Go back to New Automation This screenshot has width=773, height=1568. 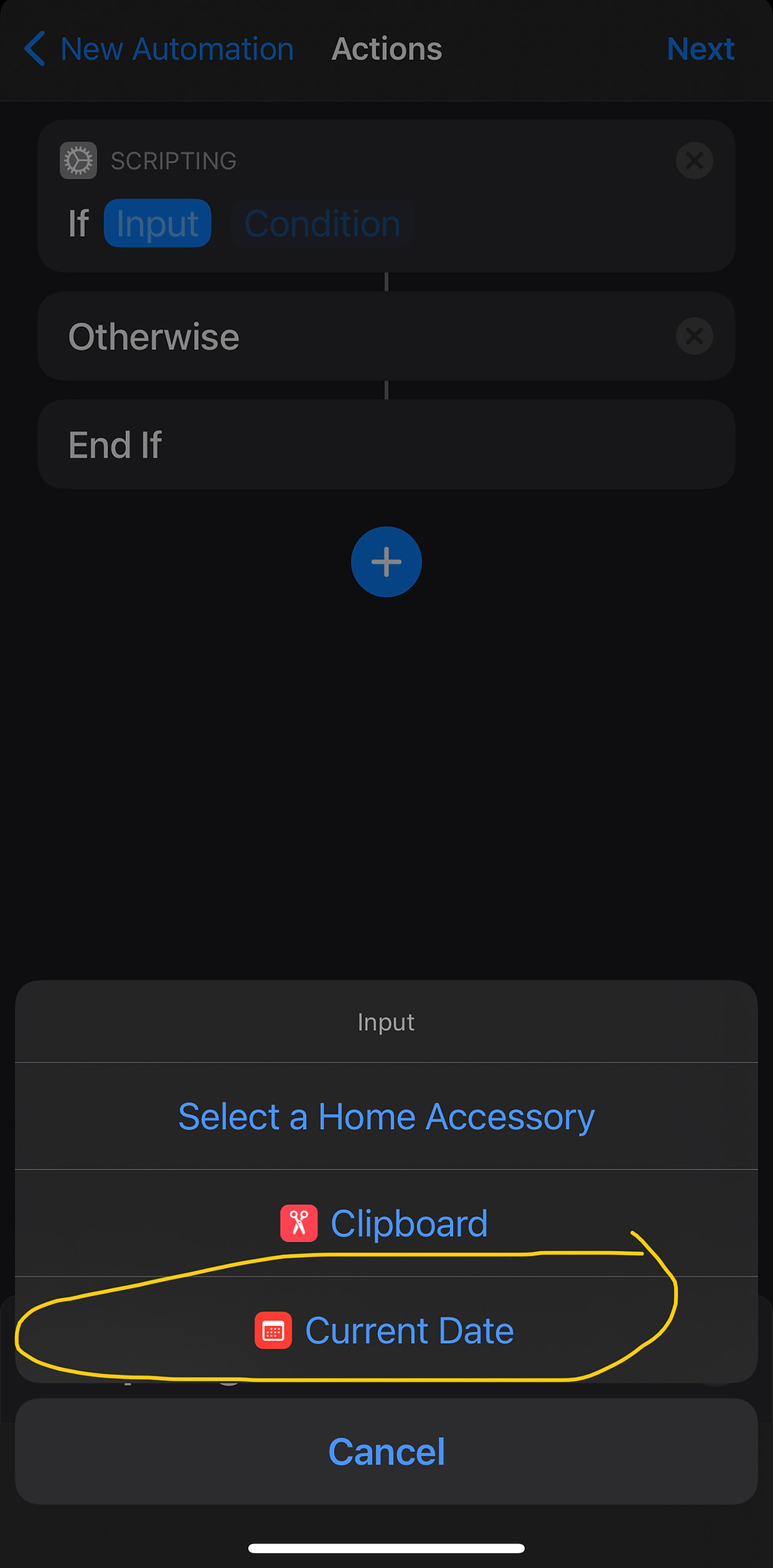158,49
